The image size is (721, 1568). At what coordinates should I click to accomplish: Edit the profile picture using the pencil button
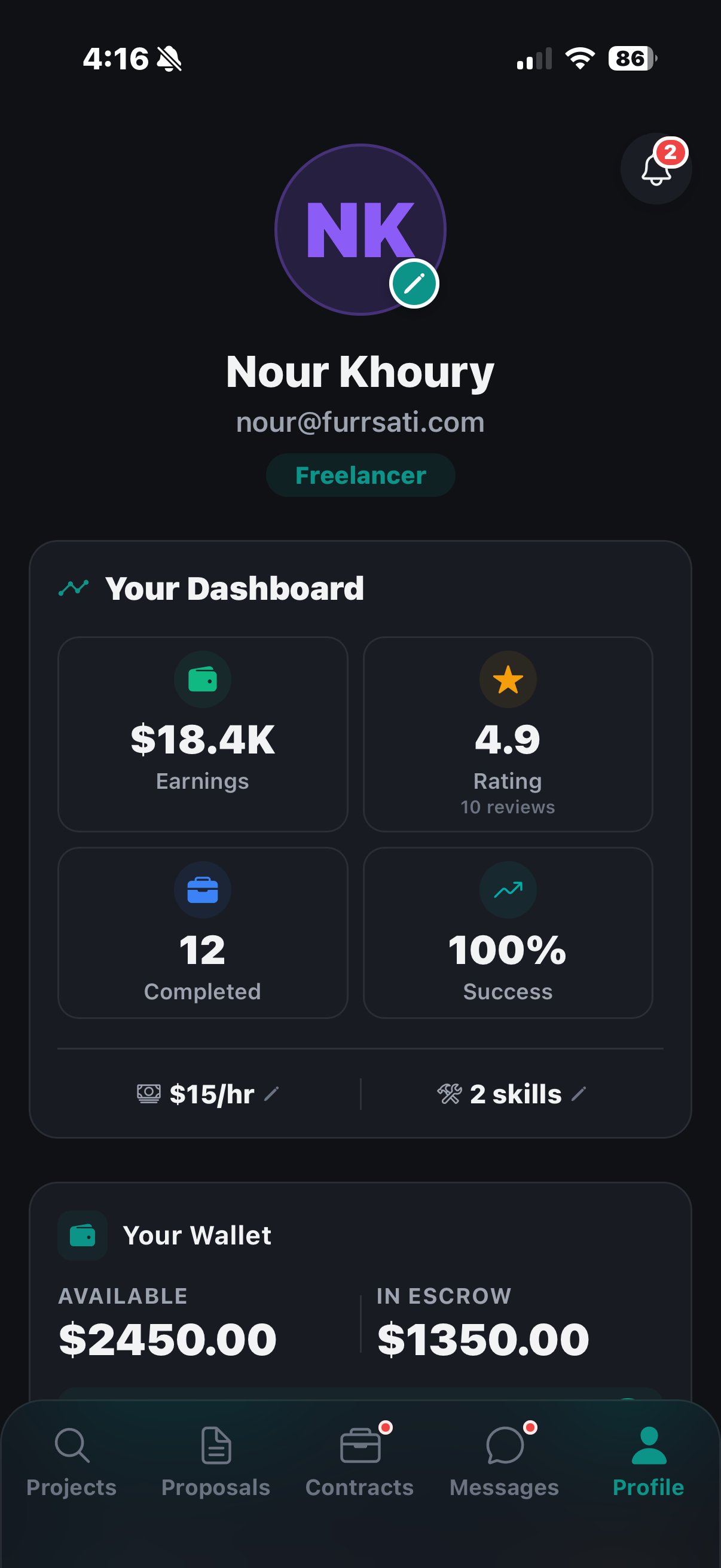(x=414, y=283)
